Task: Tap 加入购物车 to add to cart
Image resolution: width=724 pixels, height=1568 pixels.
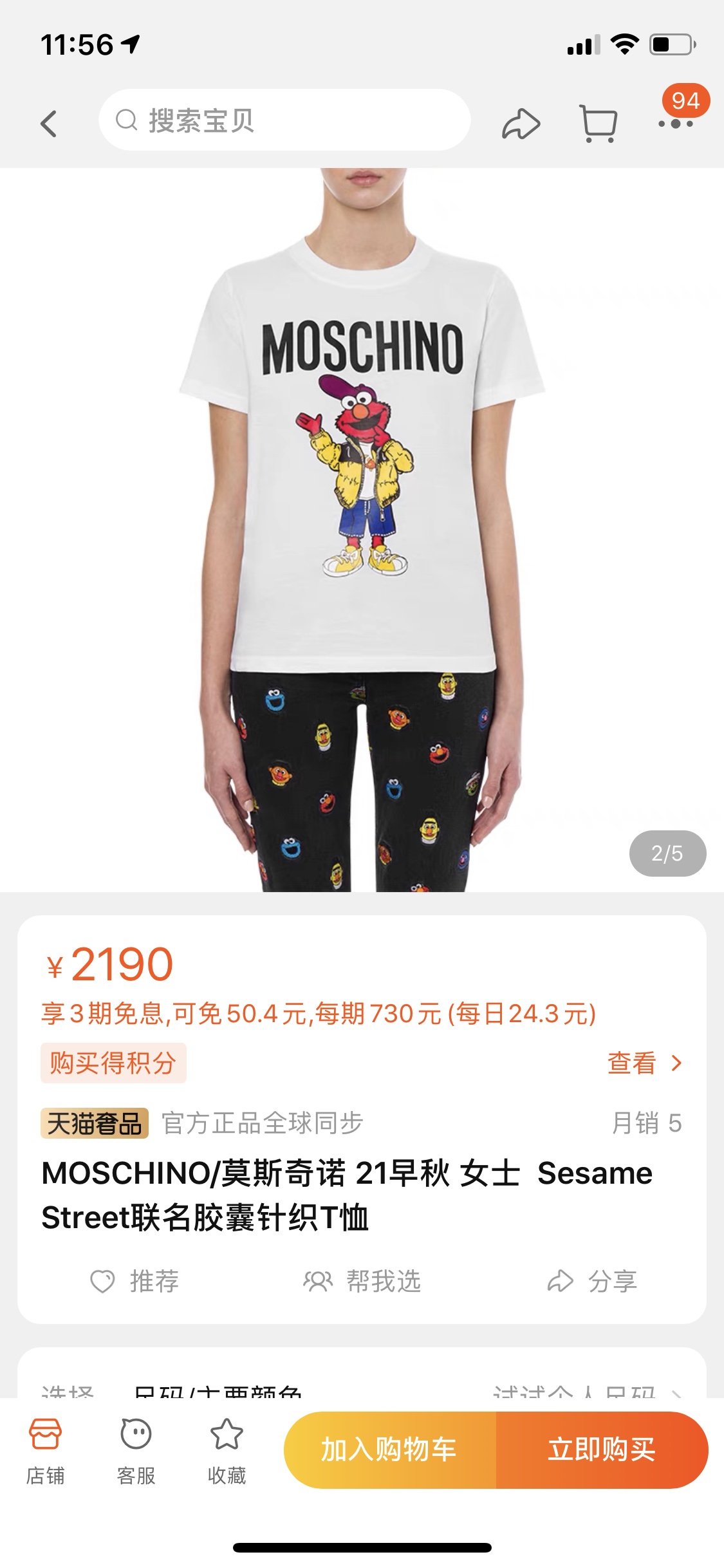Action: coord(389,1450)
